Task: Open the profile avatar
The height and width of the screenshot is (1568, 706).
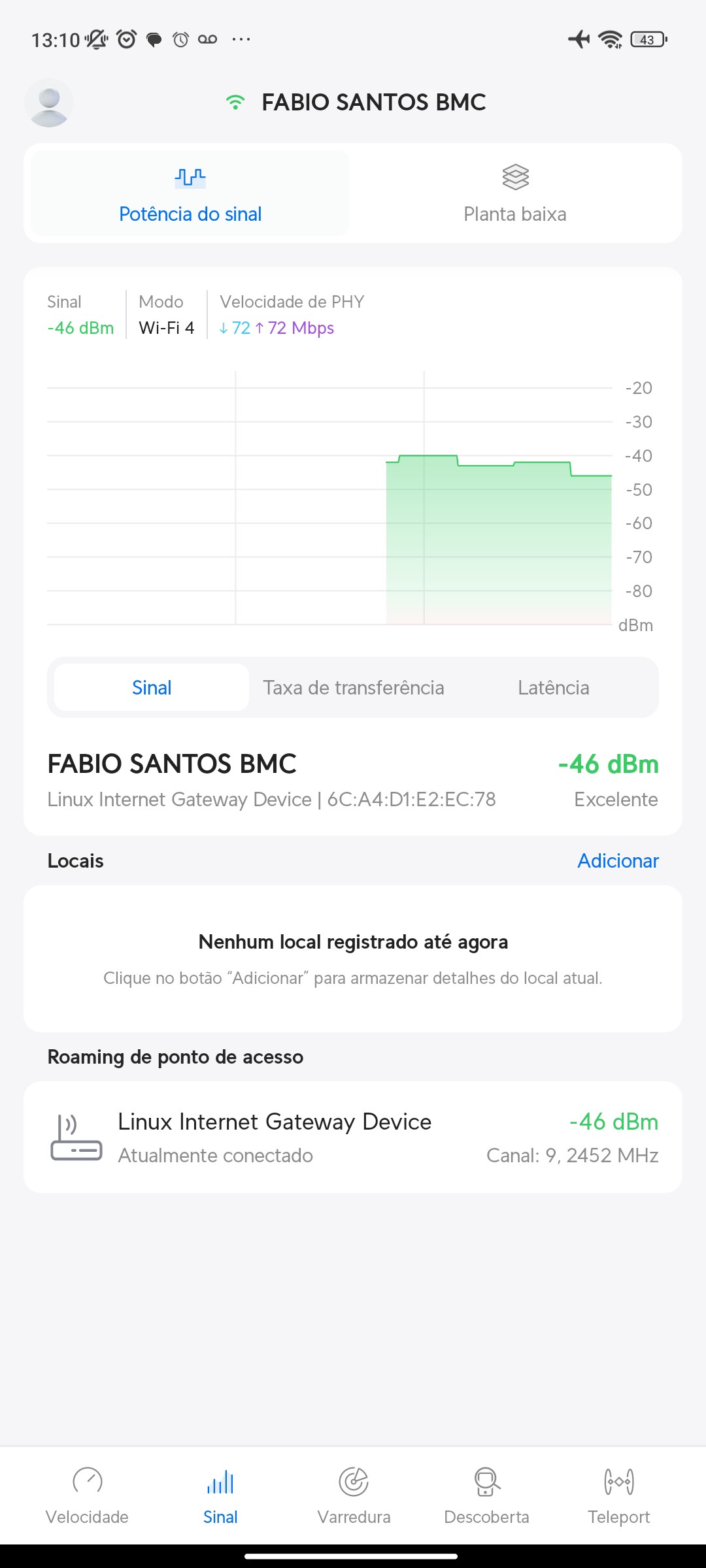Action: click(x=49, y=103)
